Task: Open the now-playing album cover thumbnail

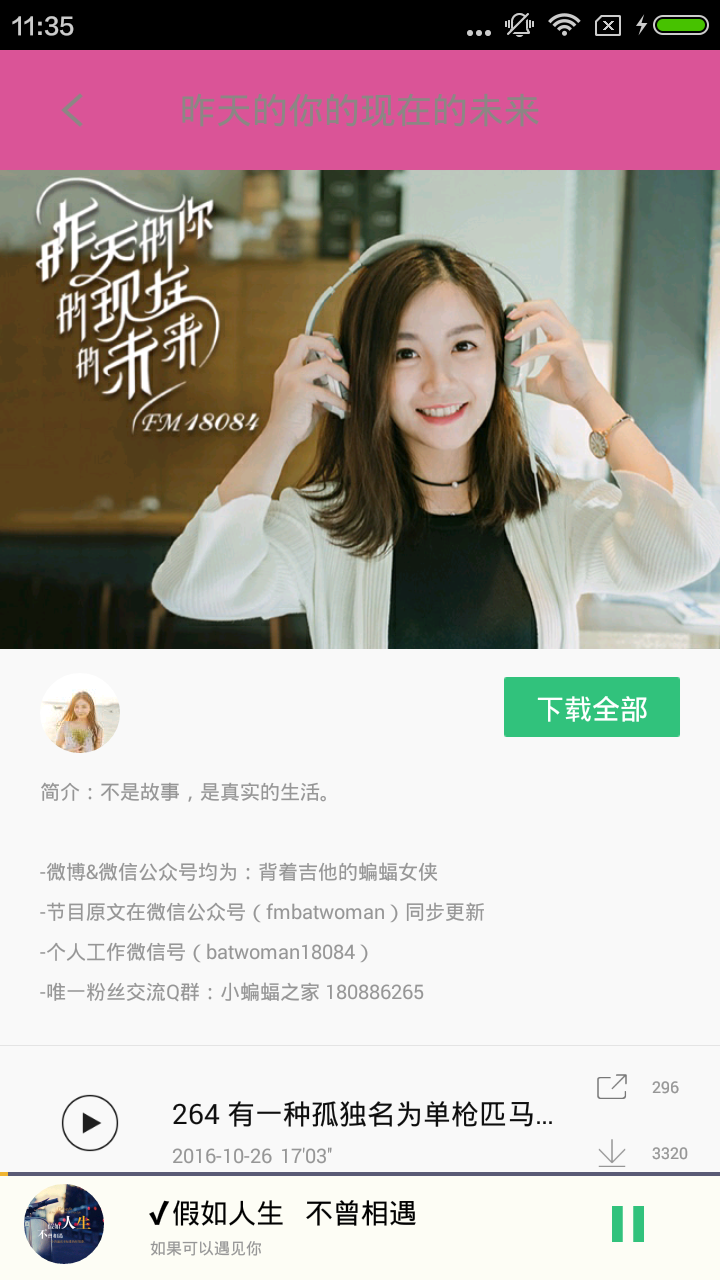Action: pyautogui.click(x=64, y=1224)
